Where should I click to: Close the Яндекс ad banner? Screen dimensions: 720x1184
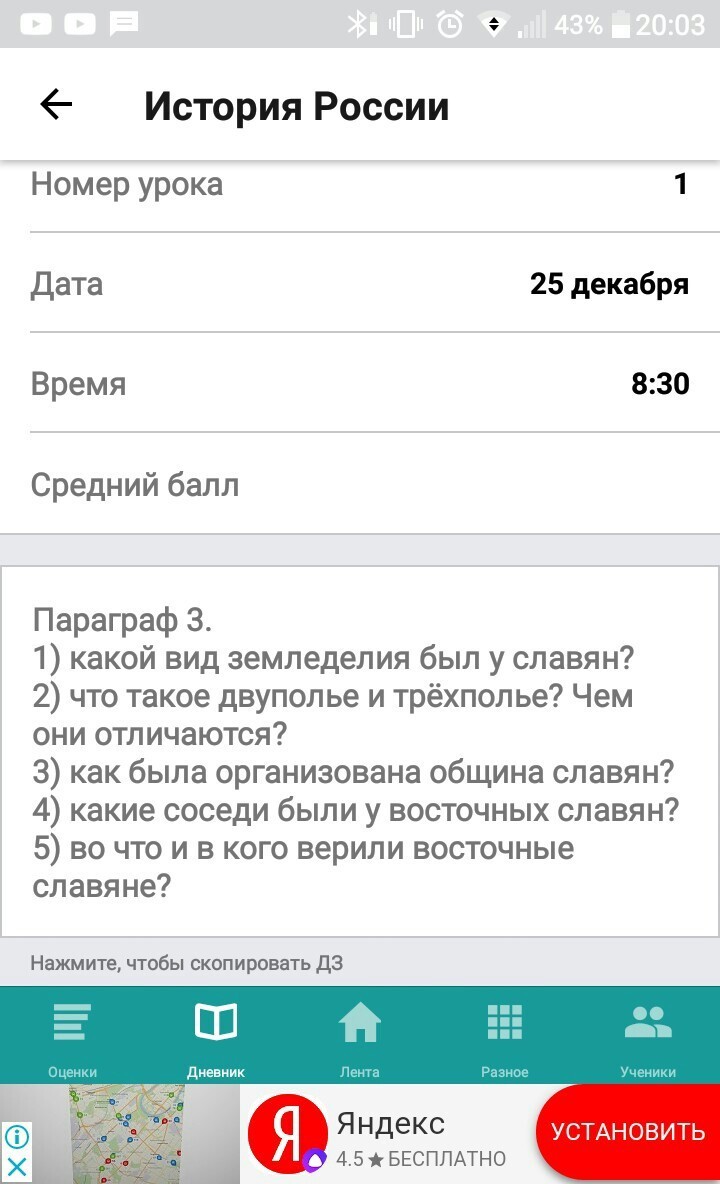point(17,1167)
